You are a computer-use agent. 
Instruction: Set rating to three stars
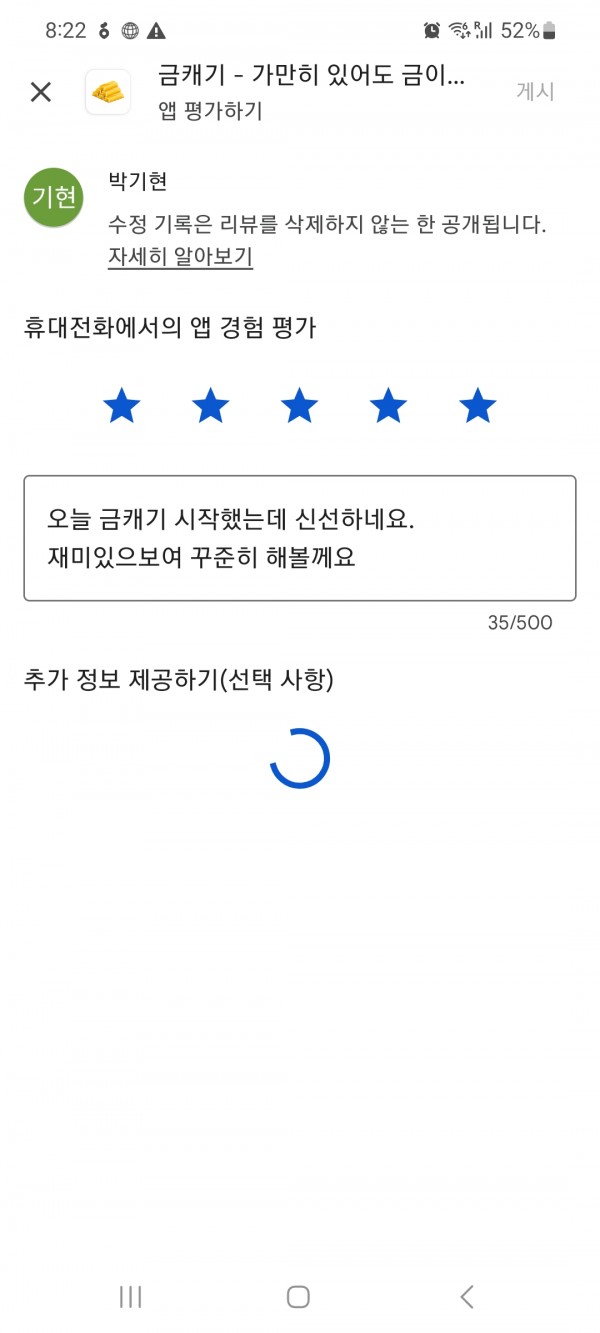tap(299, 406)
